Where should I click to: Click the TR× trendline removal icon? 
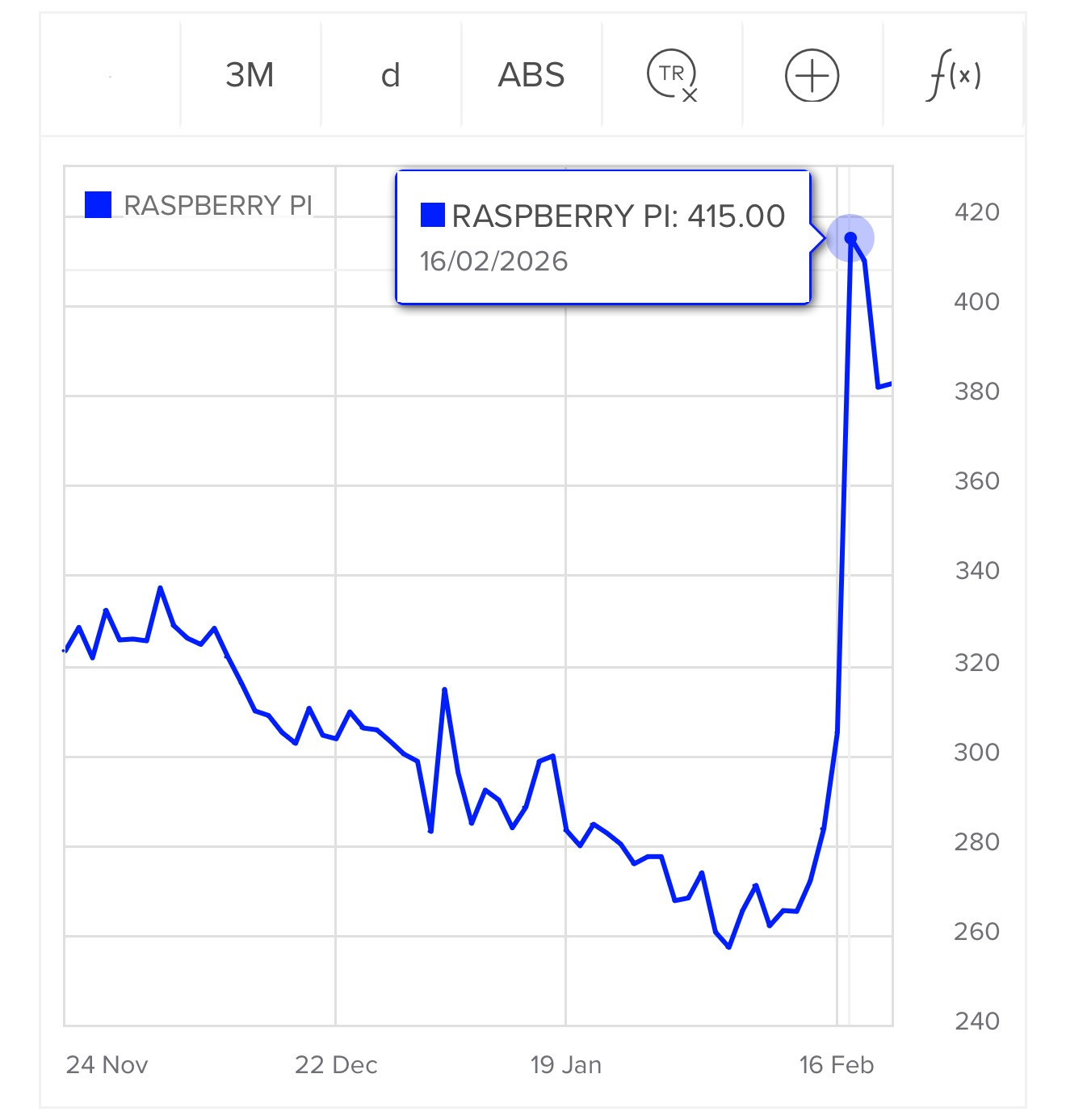tap(672, 75)
